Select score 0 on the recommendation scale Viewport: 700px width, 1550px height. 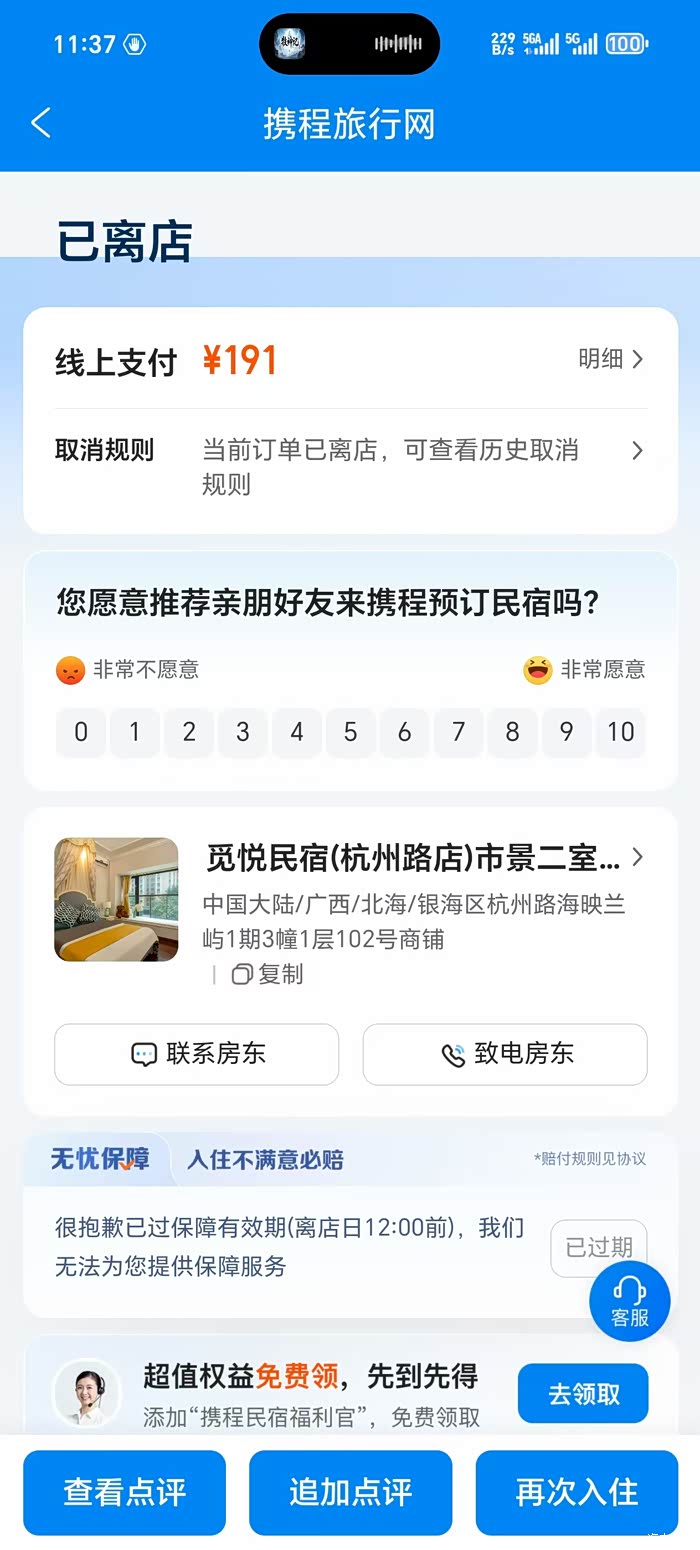pos(81,732)
